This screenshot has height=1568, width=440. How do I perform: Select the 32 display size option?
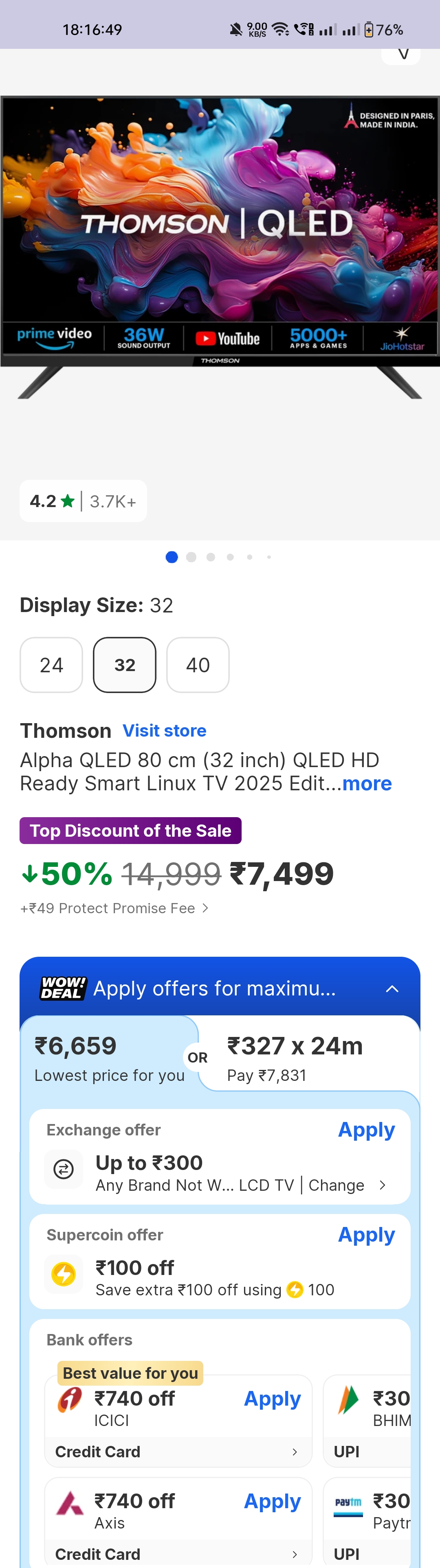(x=124, y=665)
